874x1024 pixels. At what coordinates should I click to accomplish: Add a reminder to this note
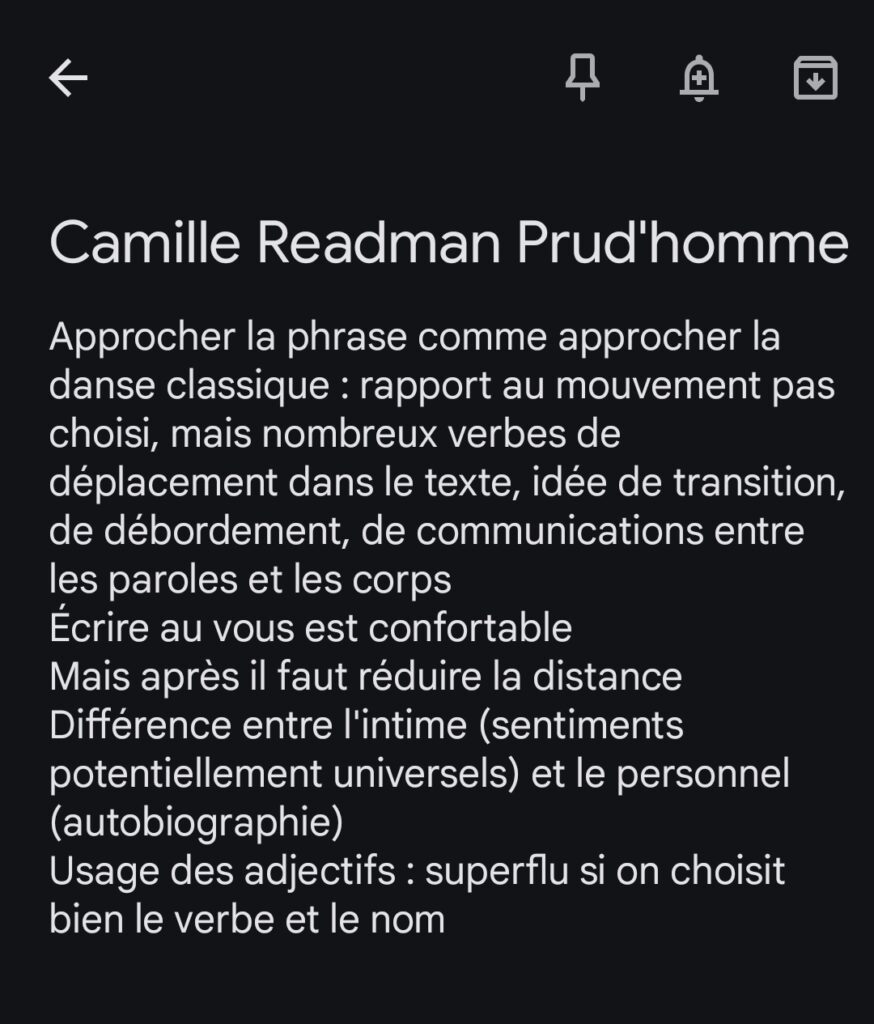coord(699,78)
